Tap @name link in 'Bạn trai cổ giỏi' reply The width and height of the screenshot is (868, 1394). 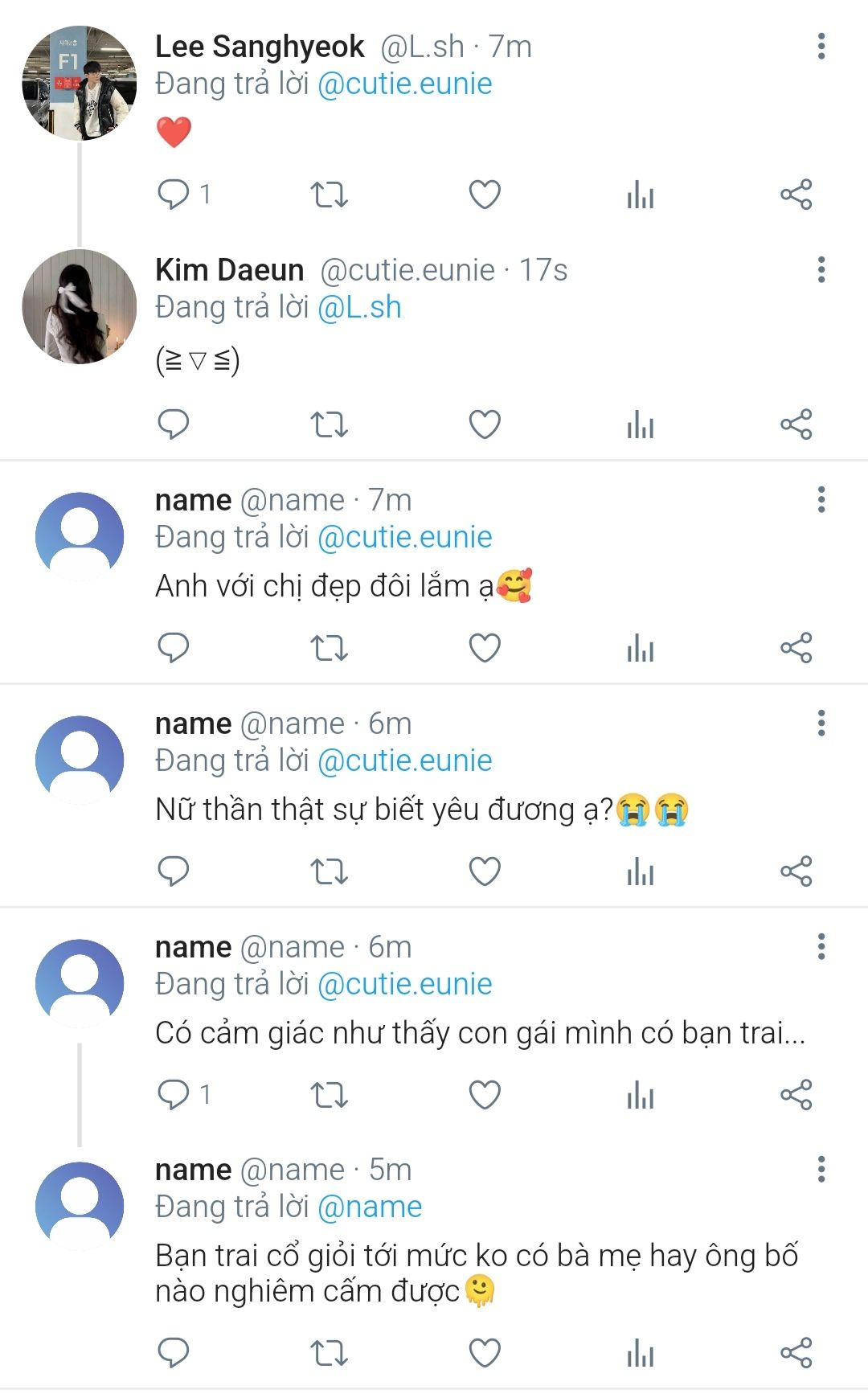370,1207
